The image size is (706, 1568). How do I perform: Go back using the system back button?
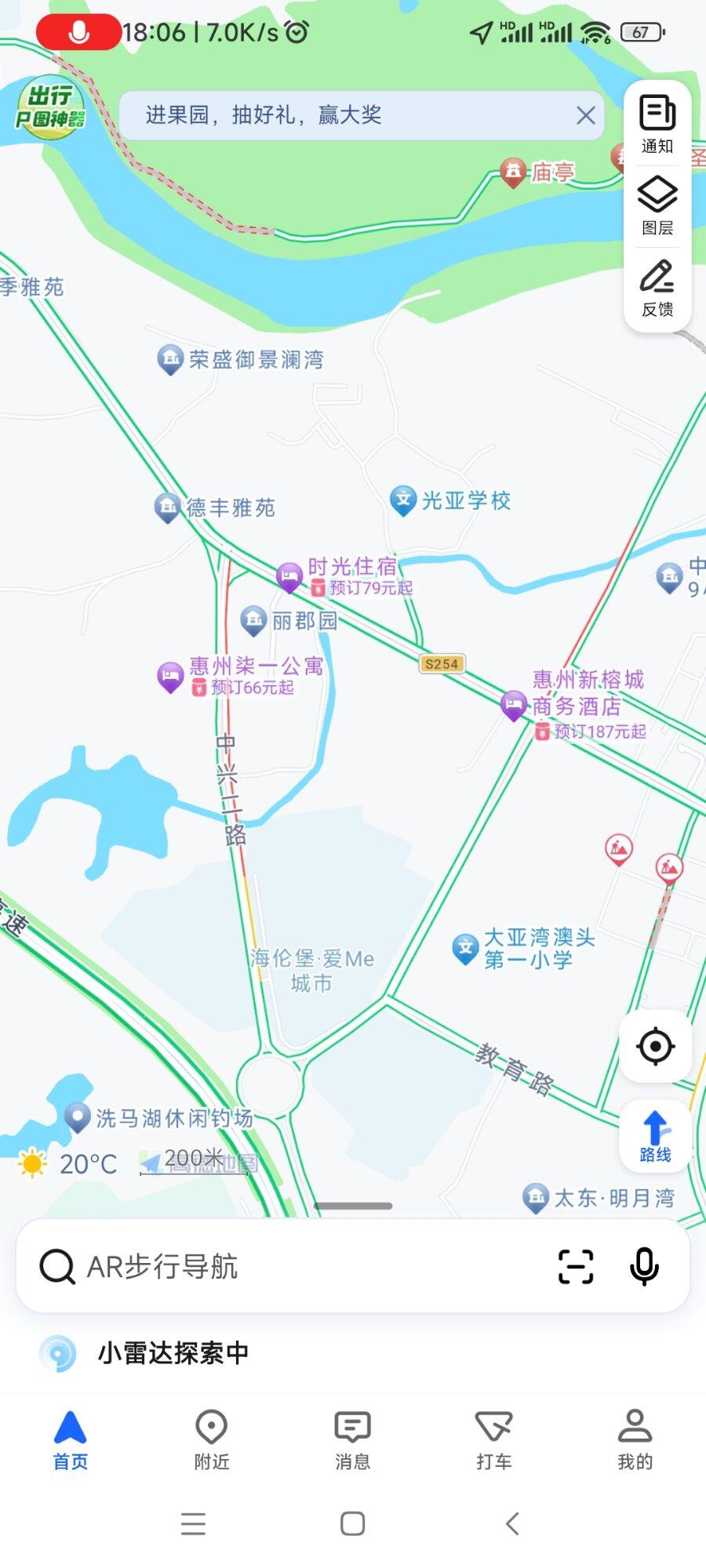pyautogui.click(x=512, y=1523)
